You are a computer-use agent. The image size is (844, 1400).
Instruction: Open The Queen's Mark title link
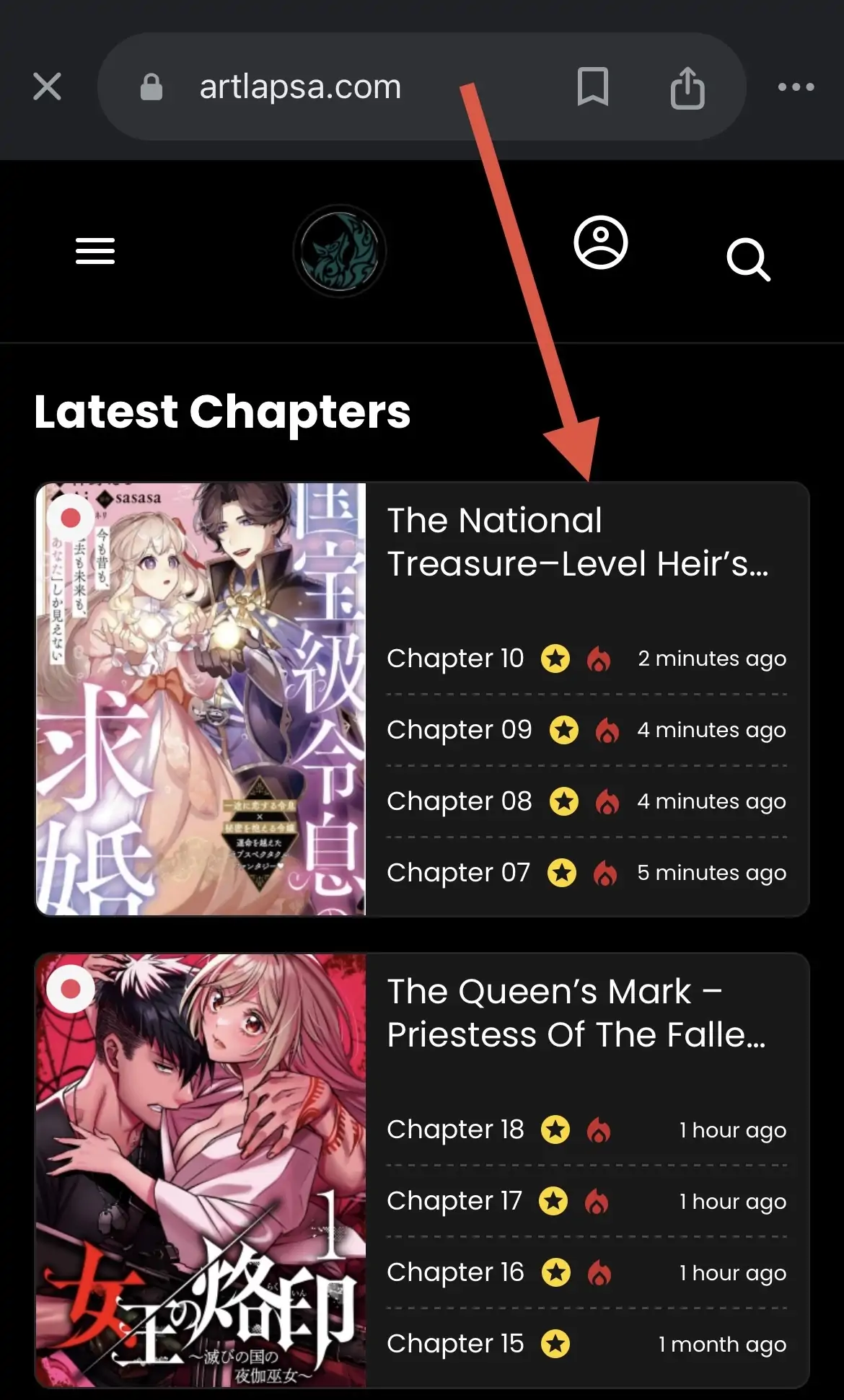click(x=576, y=1013)
